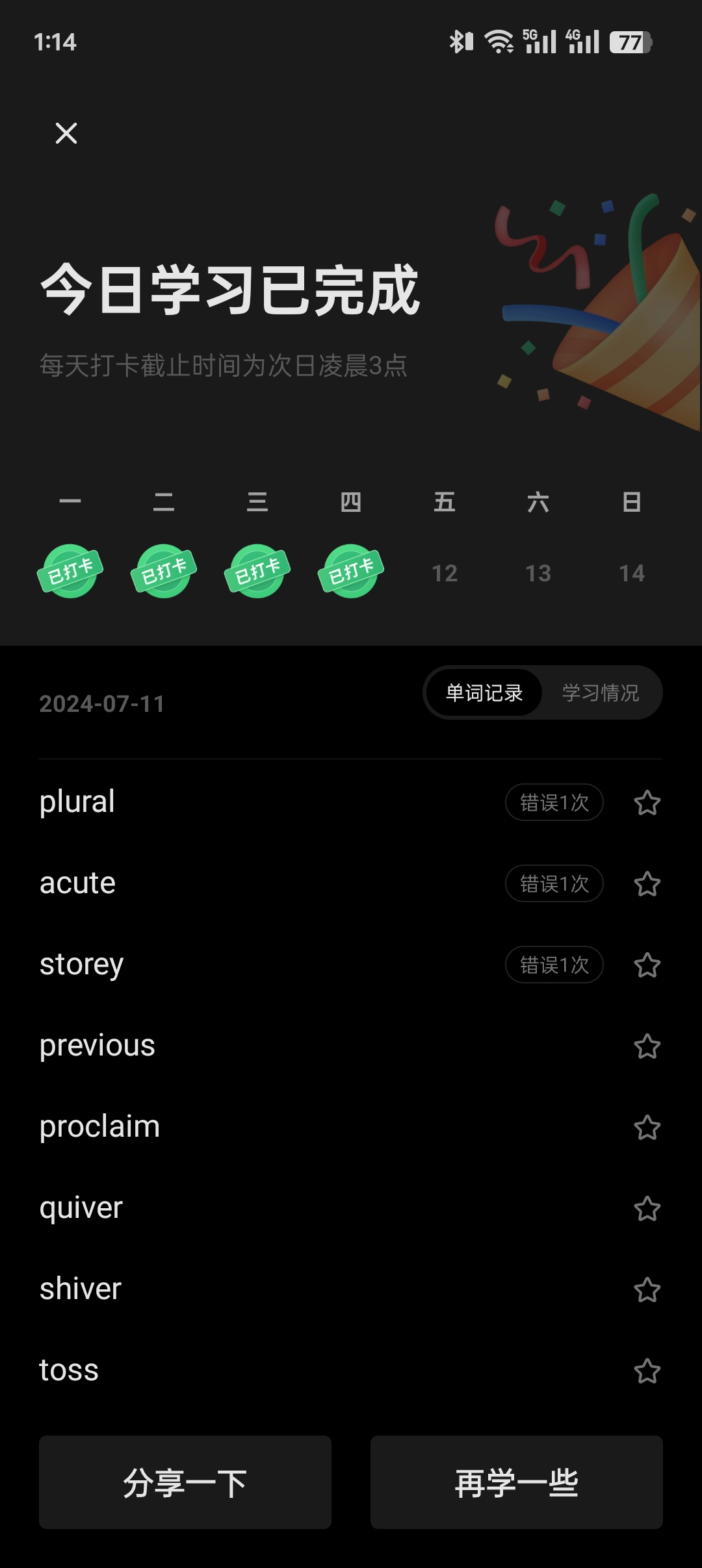Tap 再学一些 to study more
Viewport: 702px width, 1568px height.
517,1482
